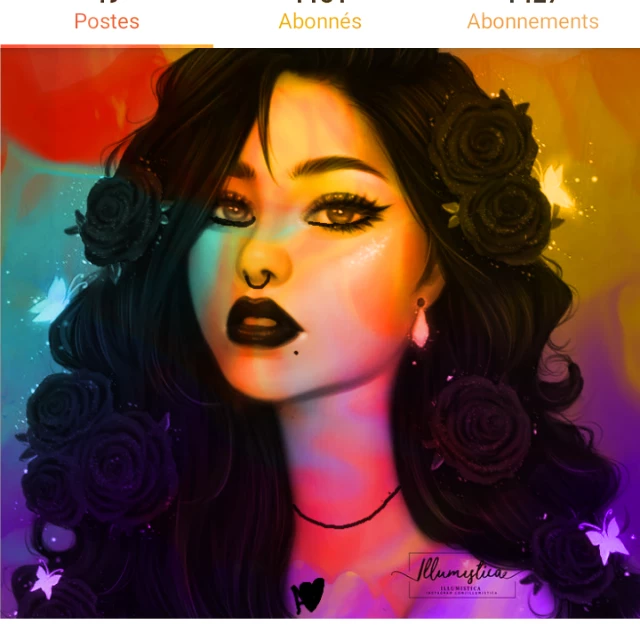Open the colorful portrait post
640x640 pixels.
[320, 333]
